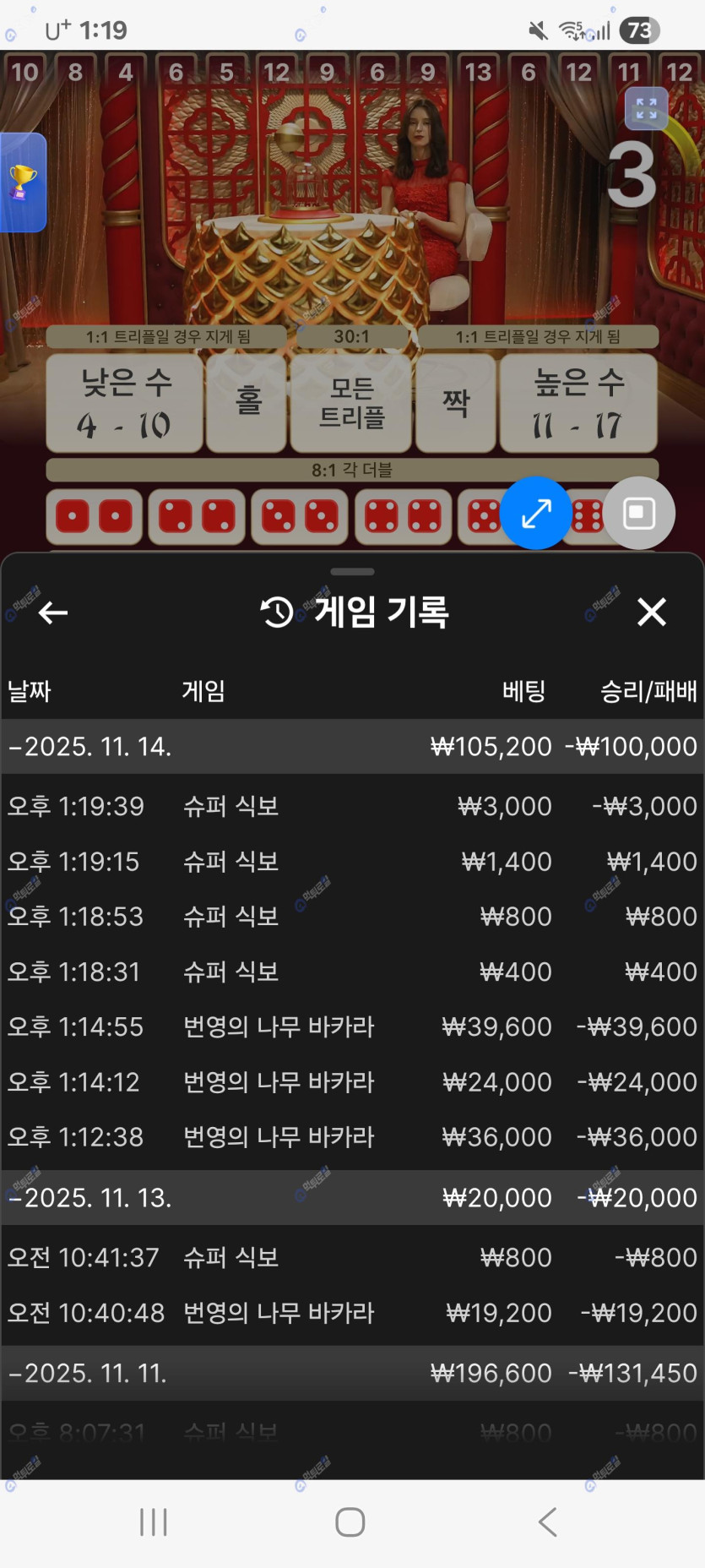Open the 오후 1:19:15 슈퍼 식보 record
Viewport: 705px width, 1568px height.
pyautogui.click(x=351, y=862)
